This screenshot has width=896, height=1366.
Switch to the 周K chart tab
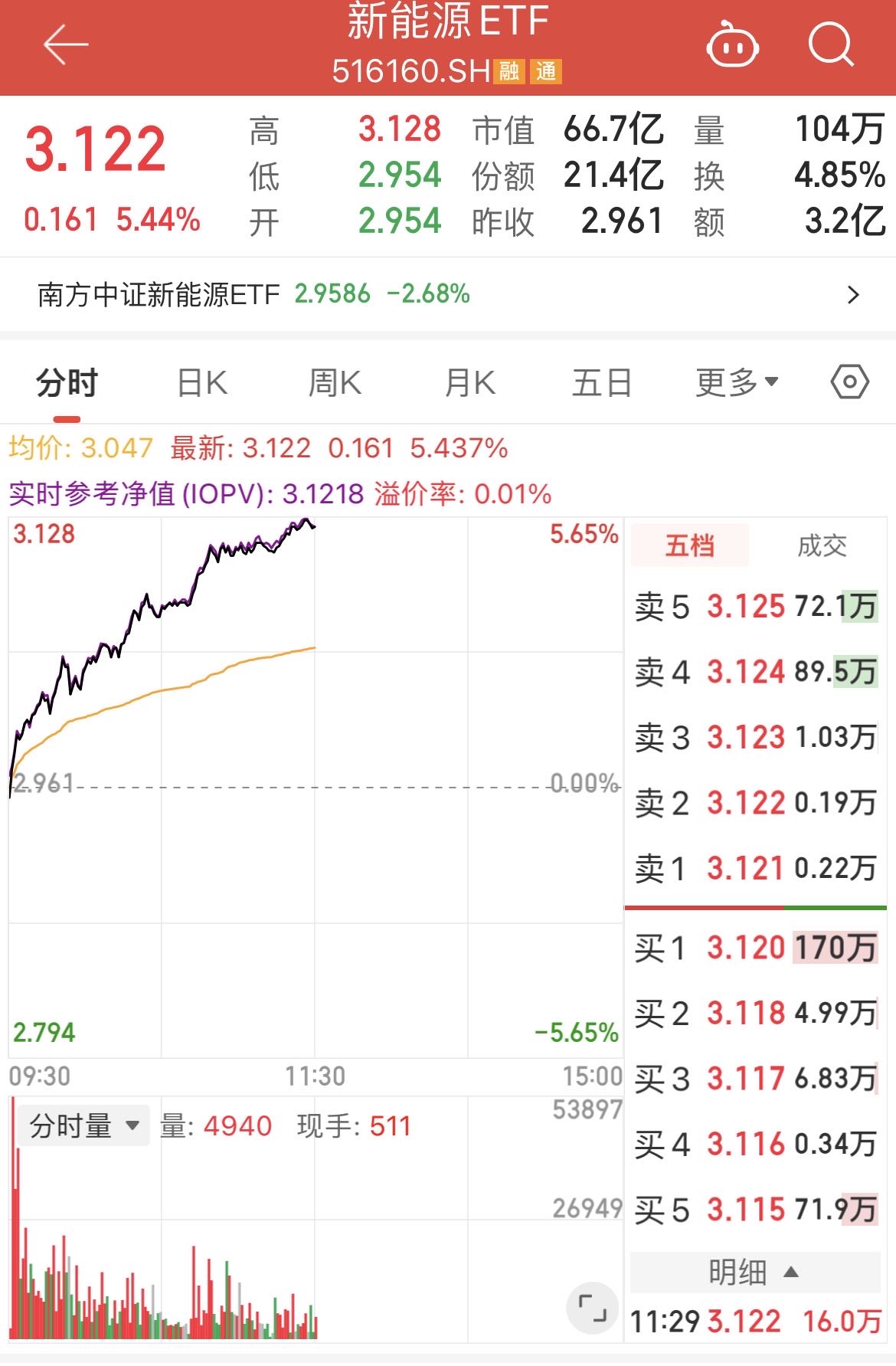(x=335, y=382)
